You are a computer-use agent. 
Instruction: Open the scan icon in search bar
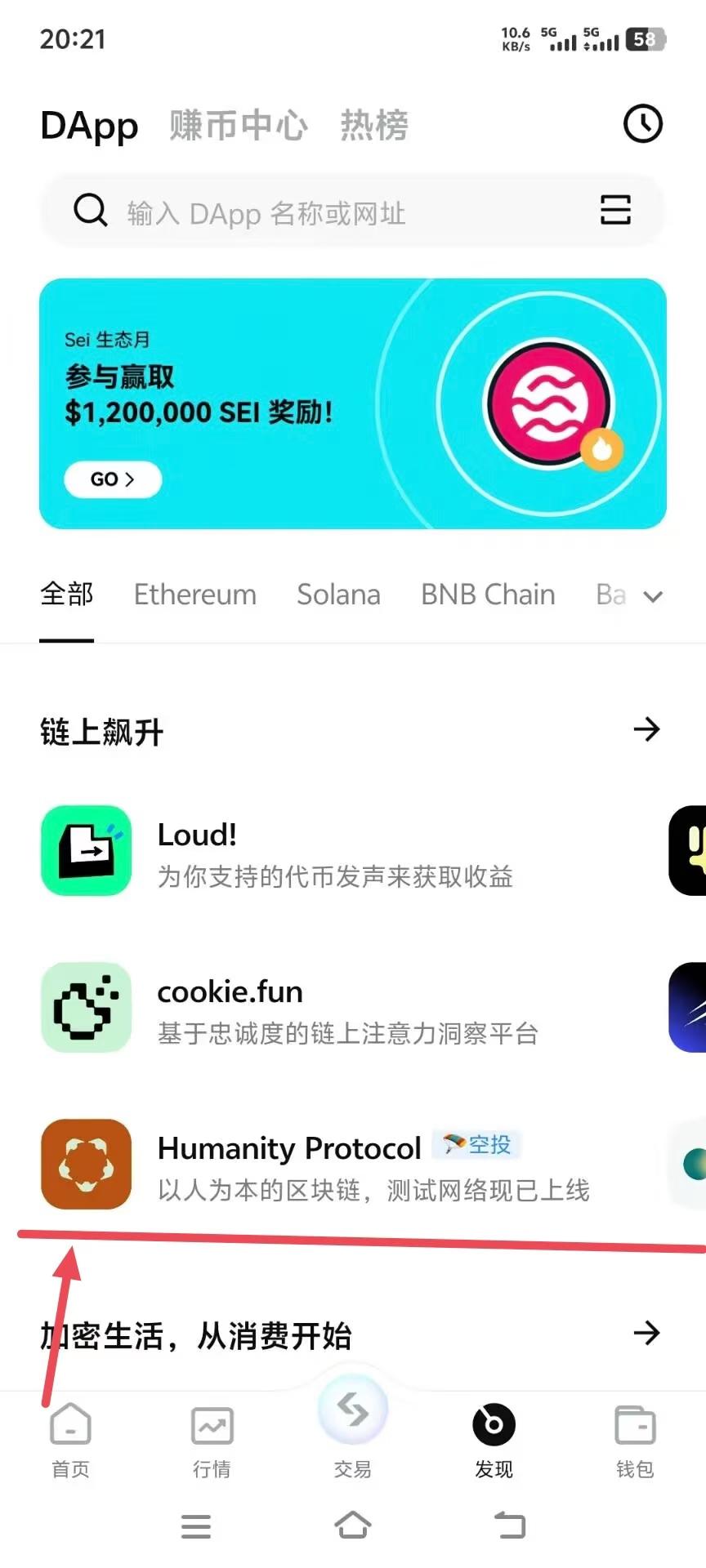click(x=615, y=210)
